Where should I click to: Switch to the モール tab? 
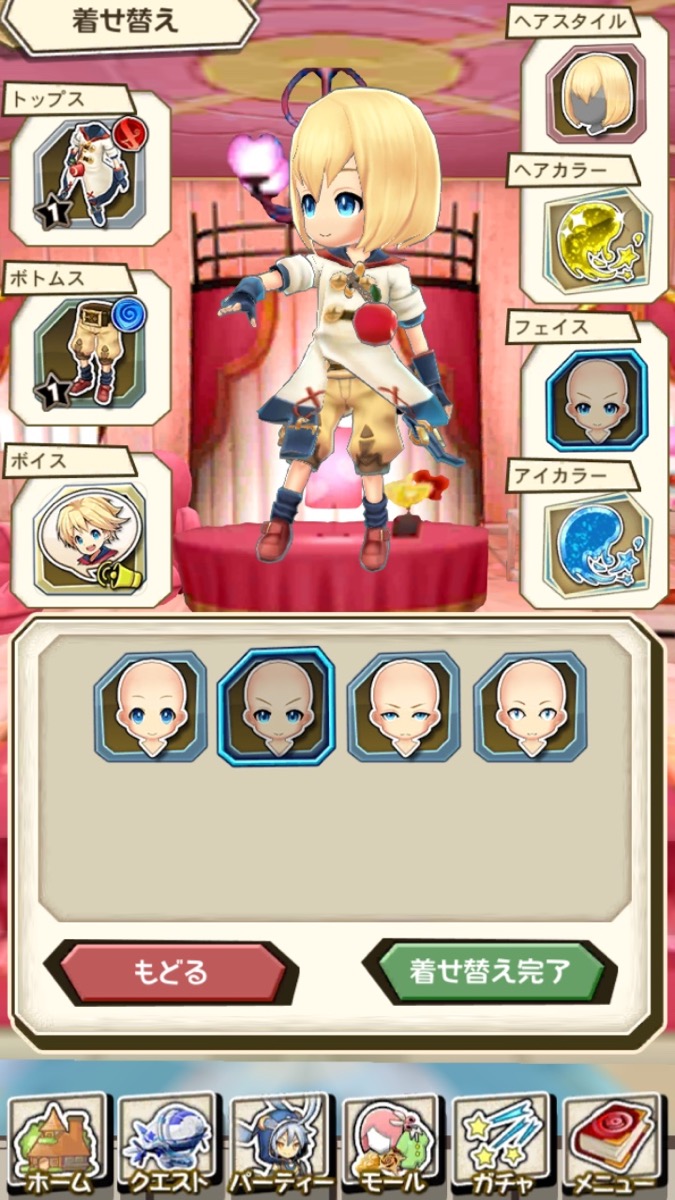point(393,1145)
